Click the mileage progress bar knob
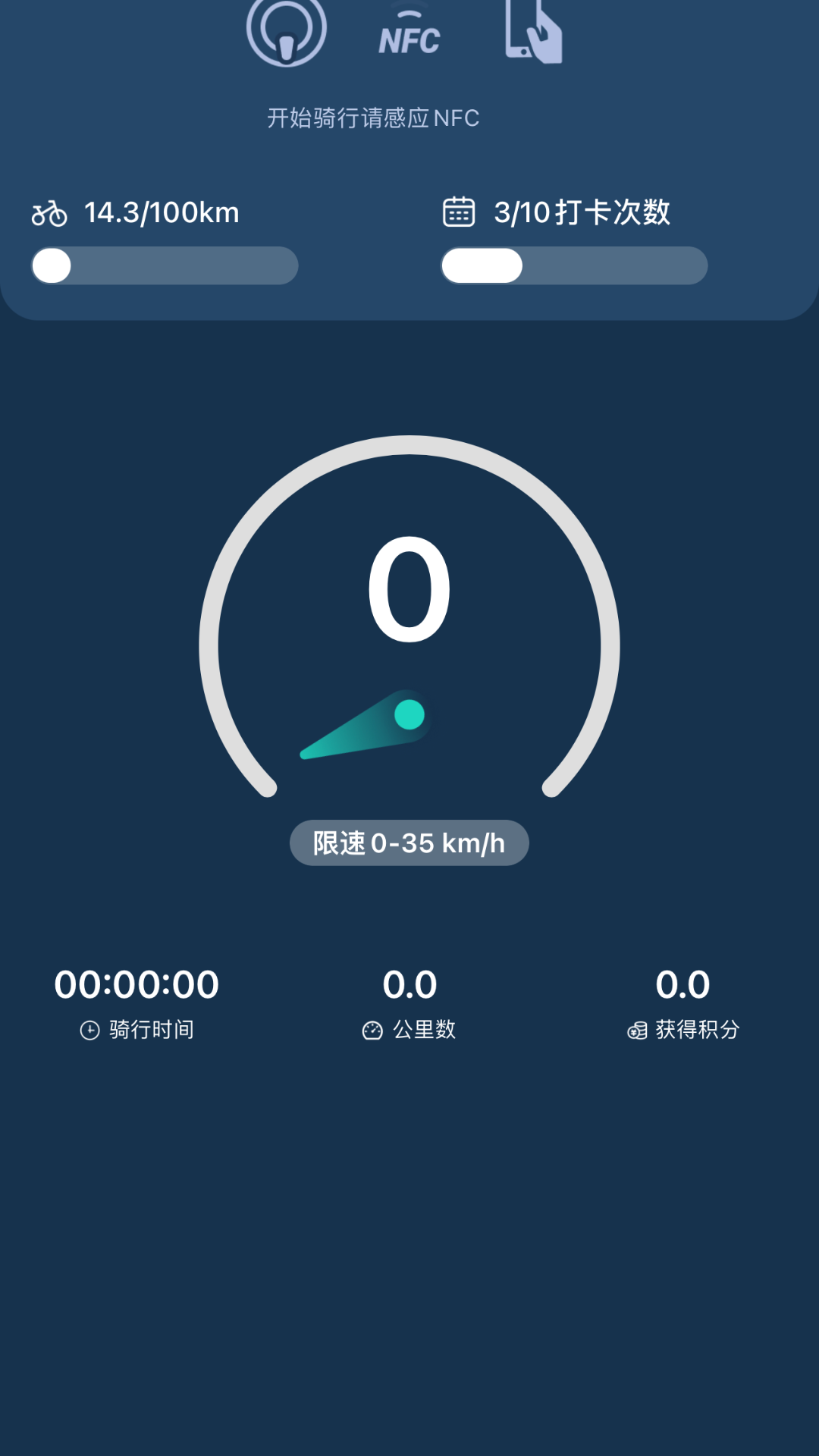 [x=51, y=266]
